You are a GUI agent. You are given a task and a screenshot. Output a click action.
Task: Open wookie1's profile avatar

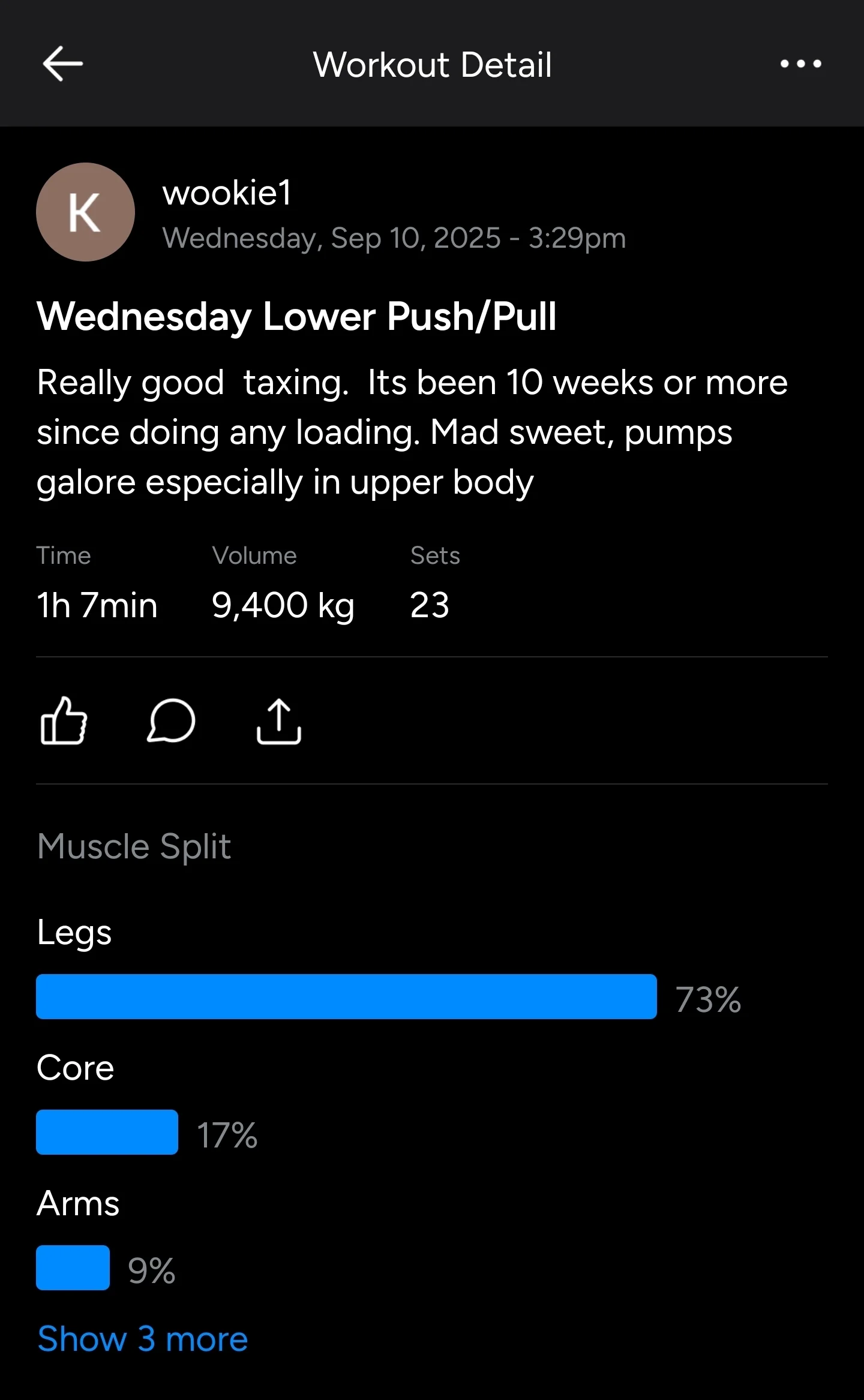point(85,212)
